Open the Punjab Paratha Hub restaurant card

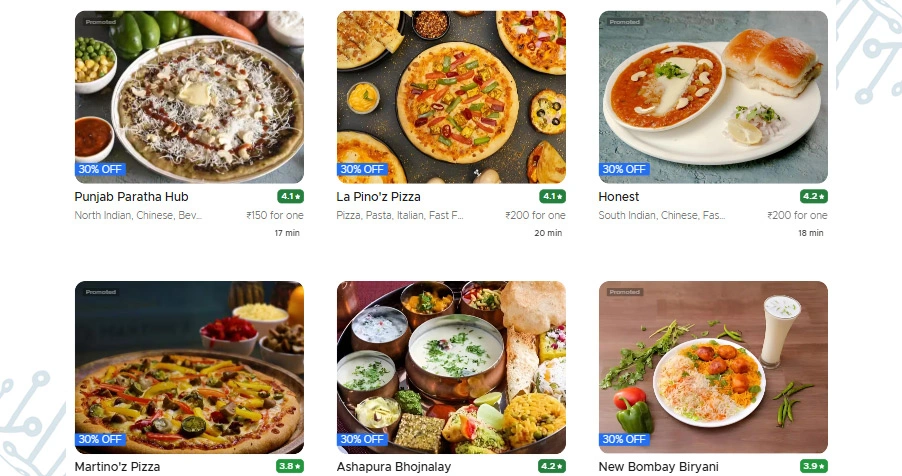click(189, 98)
